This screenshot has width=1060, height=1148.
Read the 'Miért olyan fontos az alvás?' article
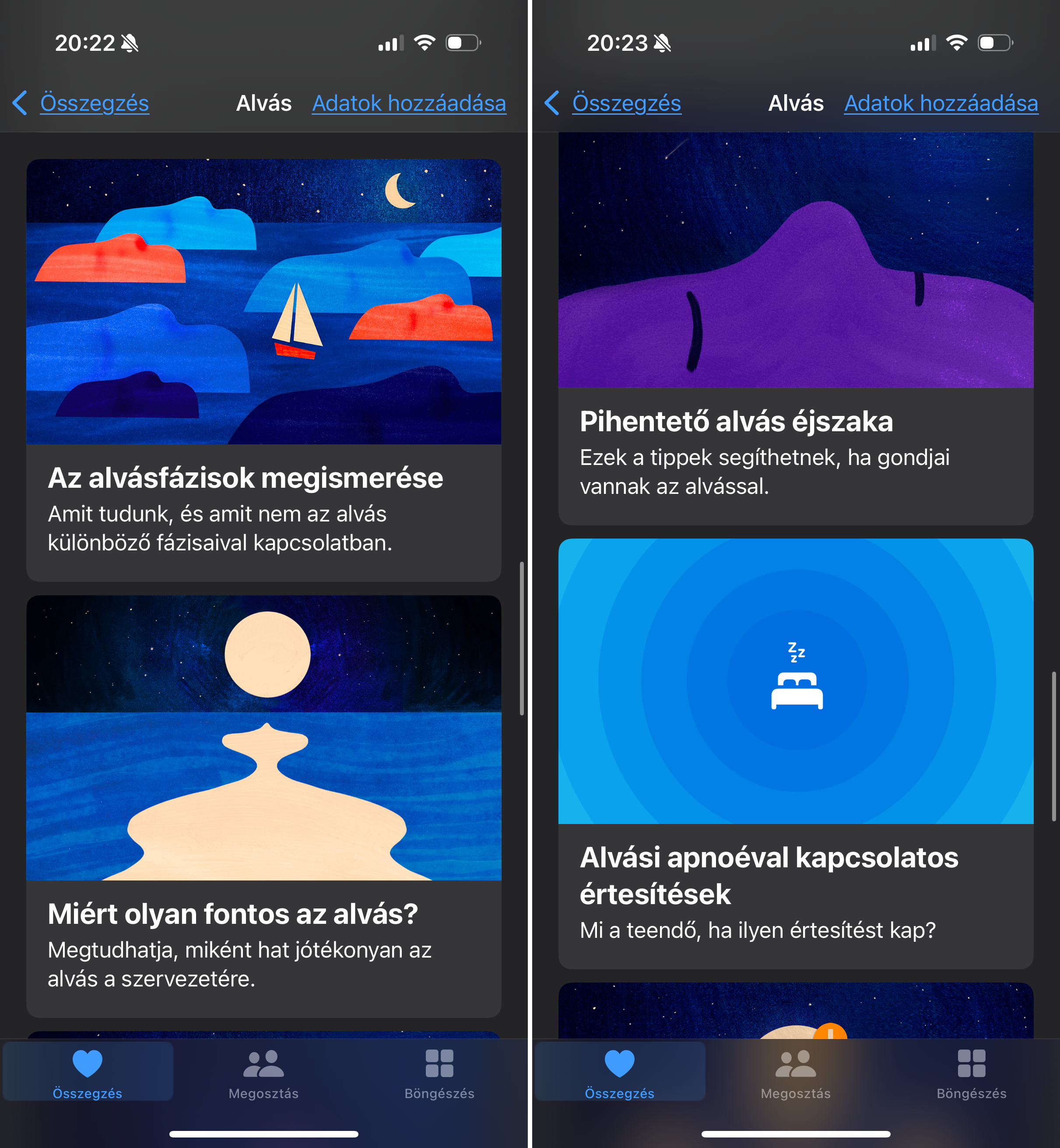tap(263, 806)
